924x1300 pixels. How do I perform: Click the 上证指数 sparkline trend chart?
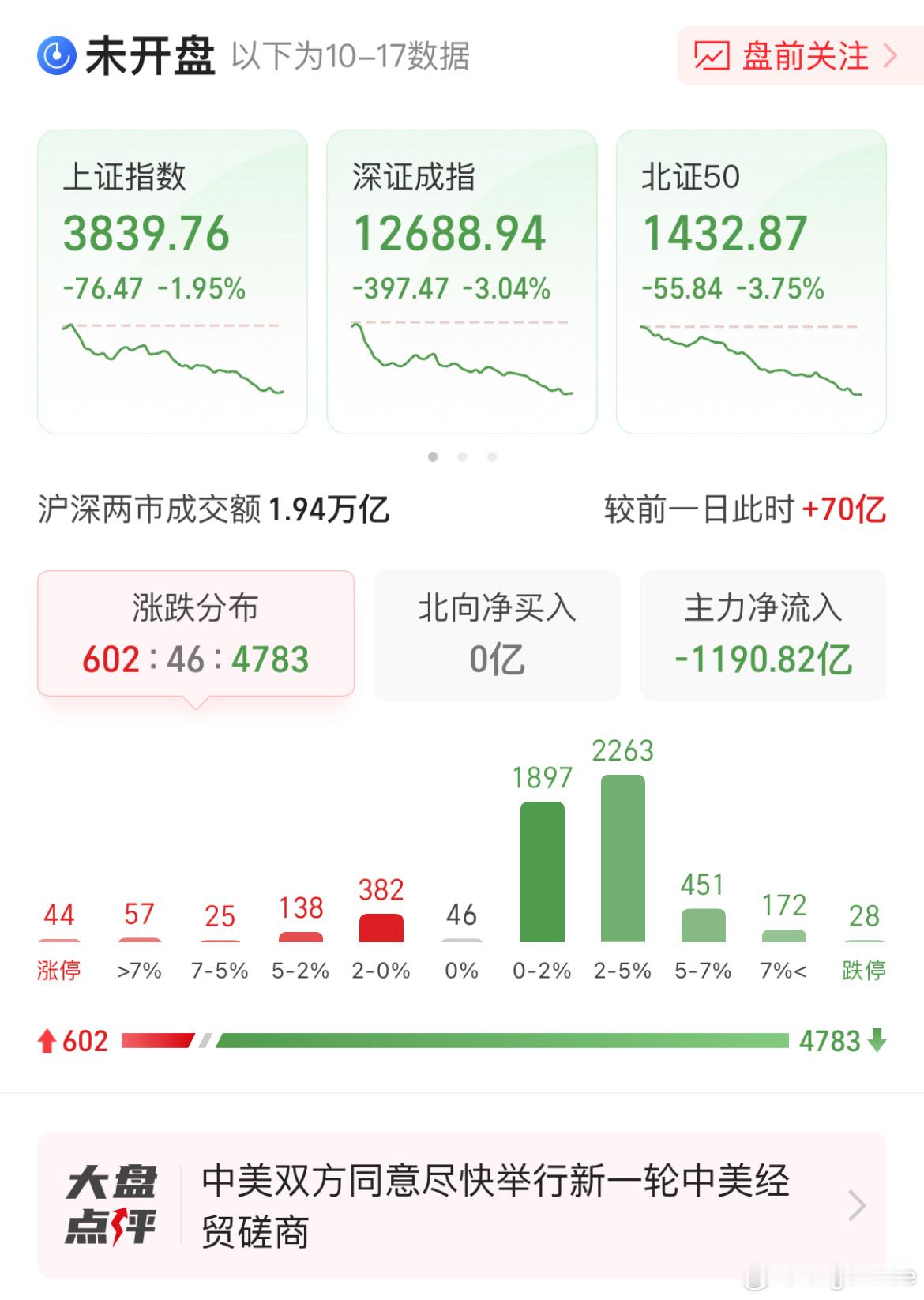pos(173,359)
